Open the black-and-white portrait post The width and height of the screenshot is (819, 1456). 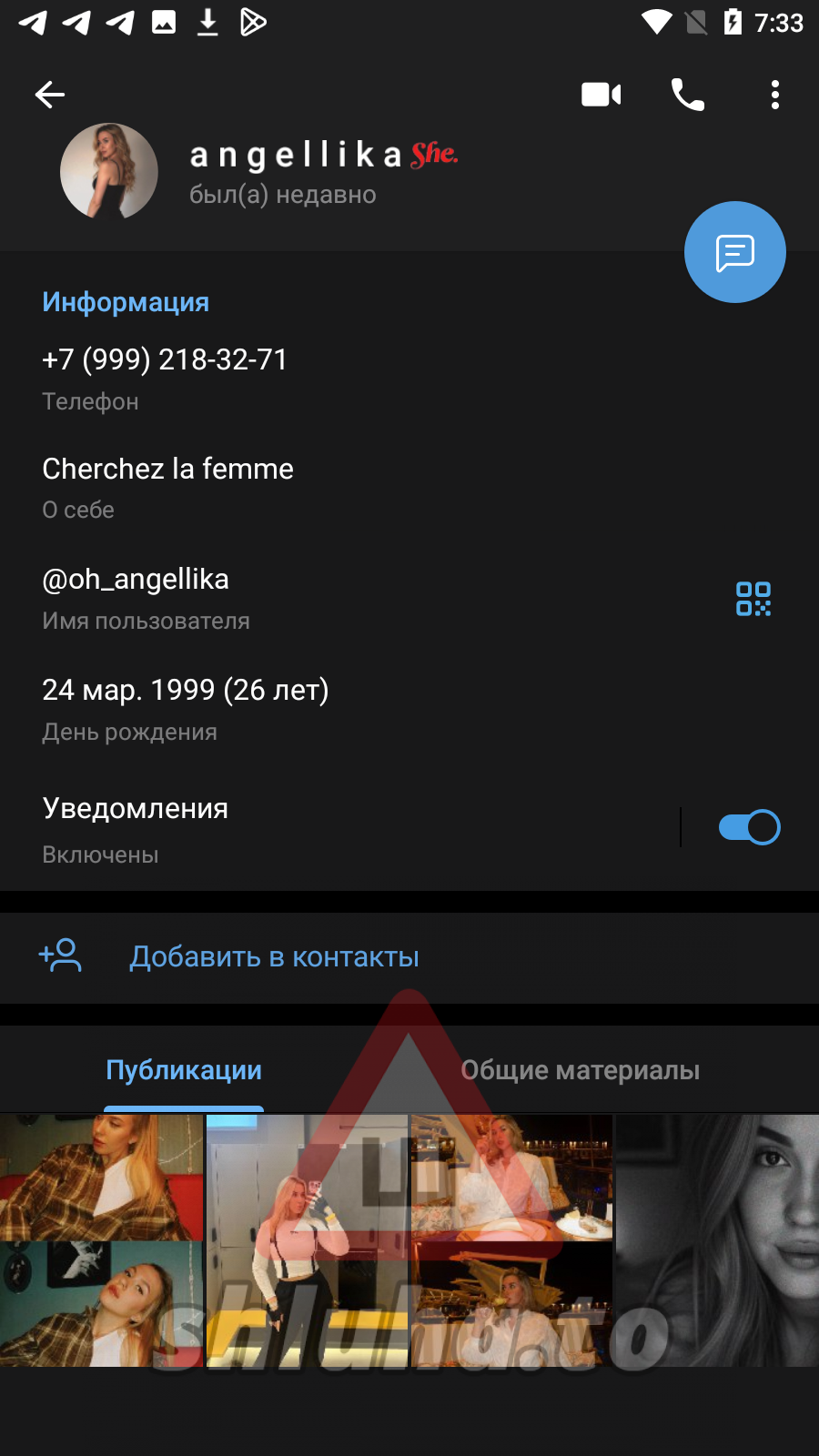pos(717,1240)
